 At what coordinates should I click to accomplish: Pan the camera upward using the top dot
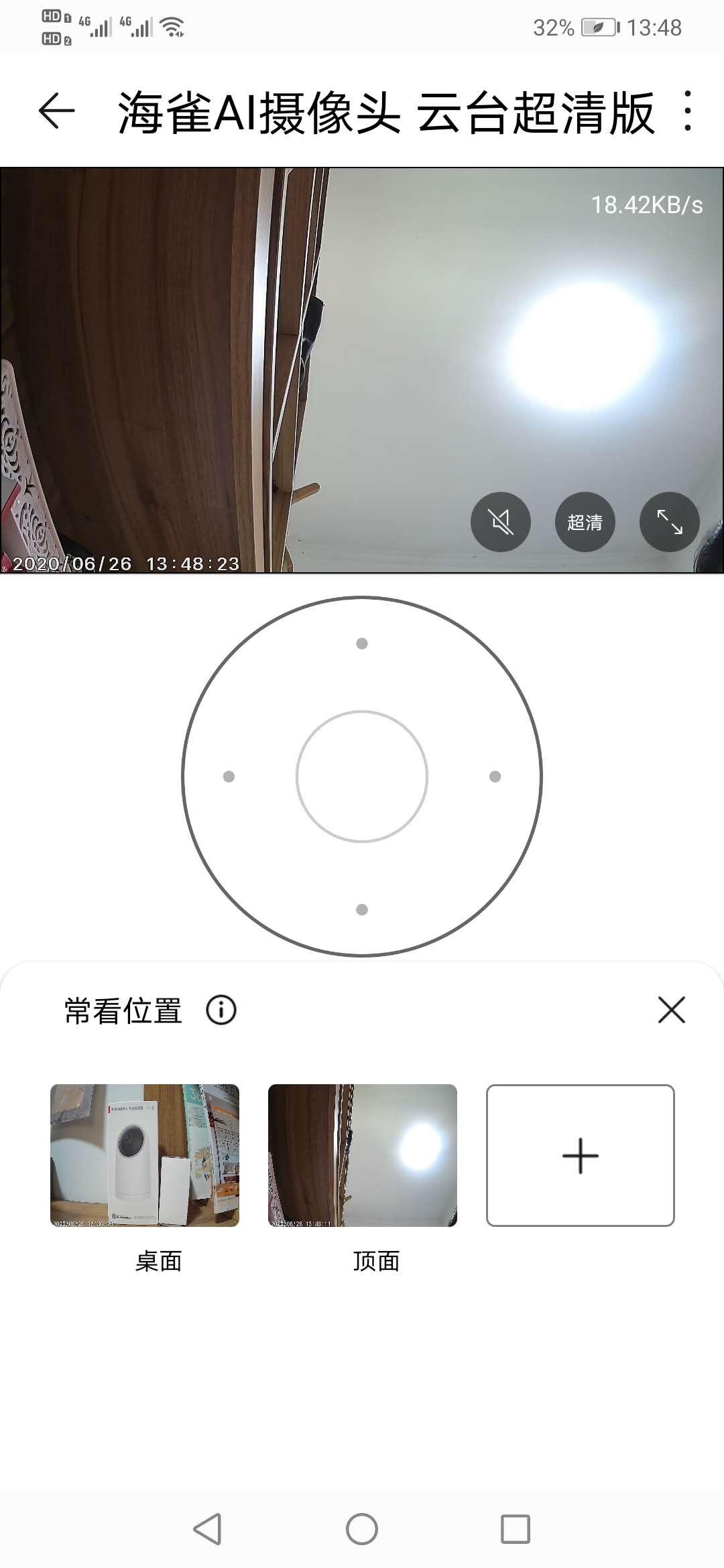pos(362,645)
